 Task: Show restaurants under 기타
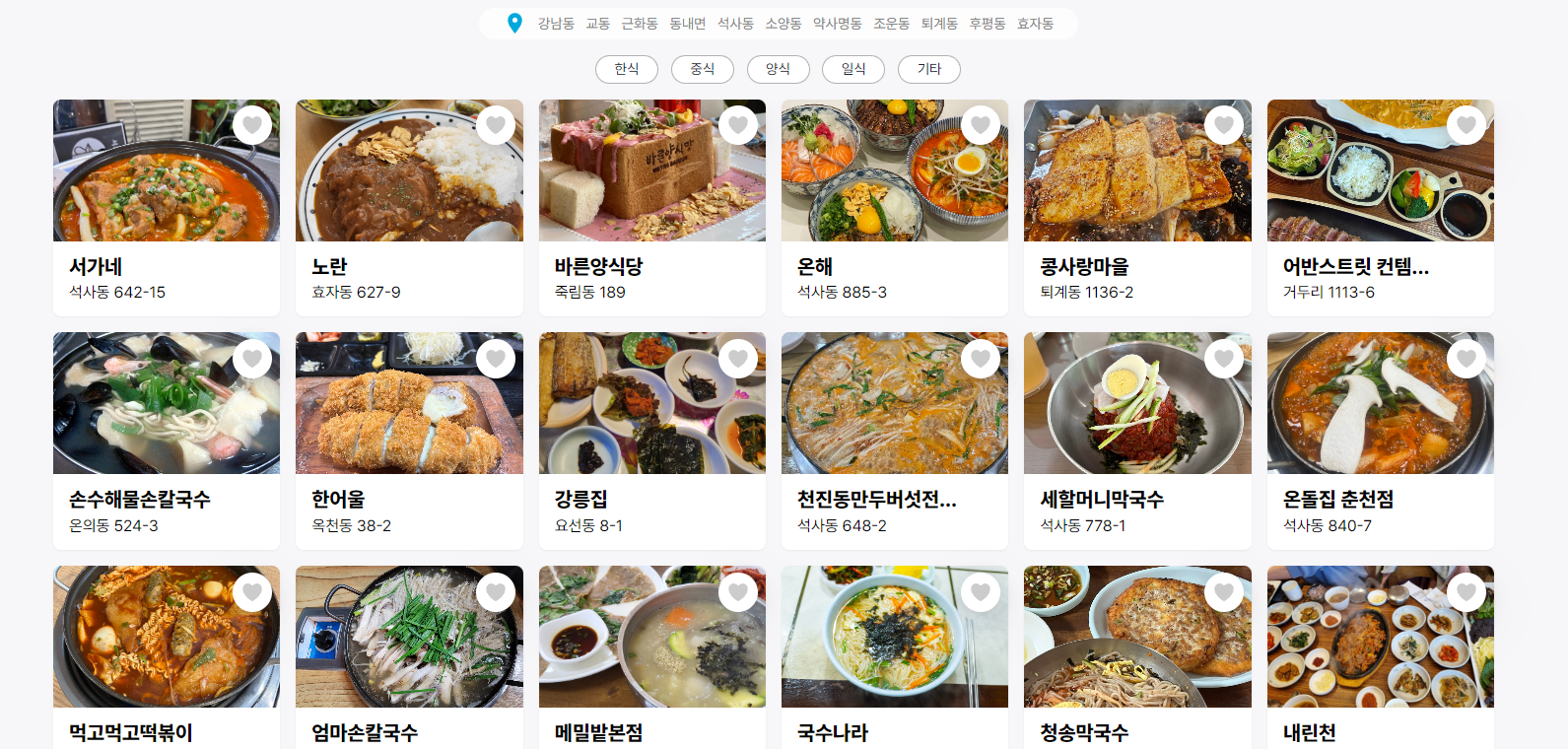(928, 69)
